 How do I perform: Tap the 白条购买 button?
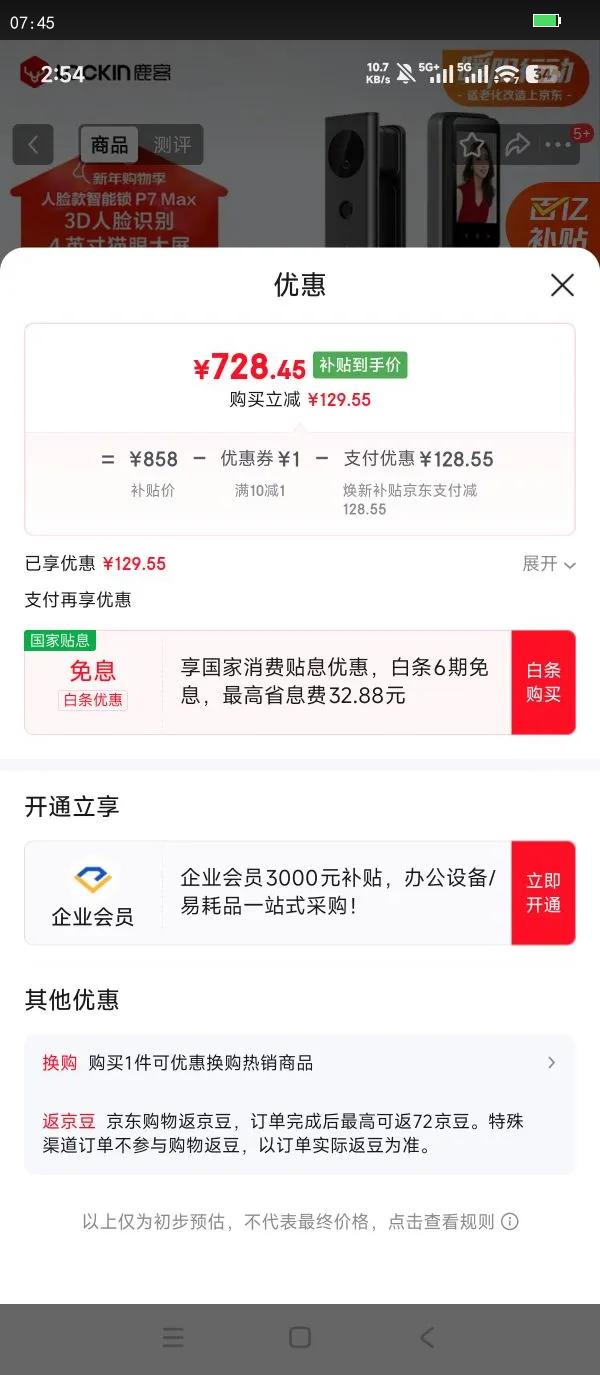pos(543,682)
